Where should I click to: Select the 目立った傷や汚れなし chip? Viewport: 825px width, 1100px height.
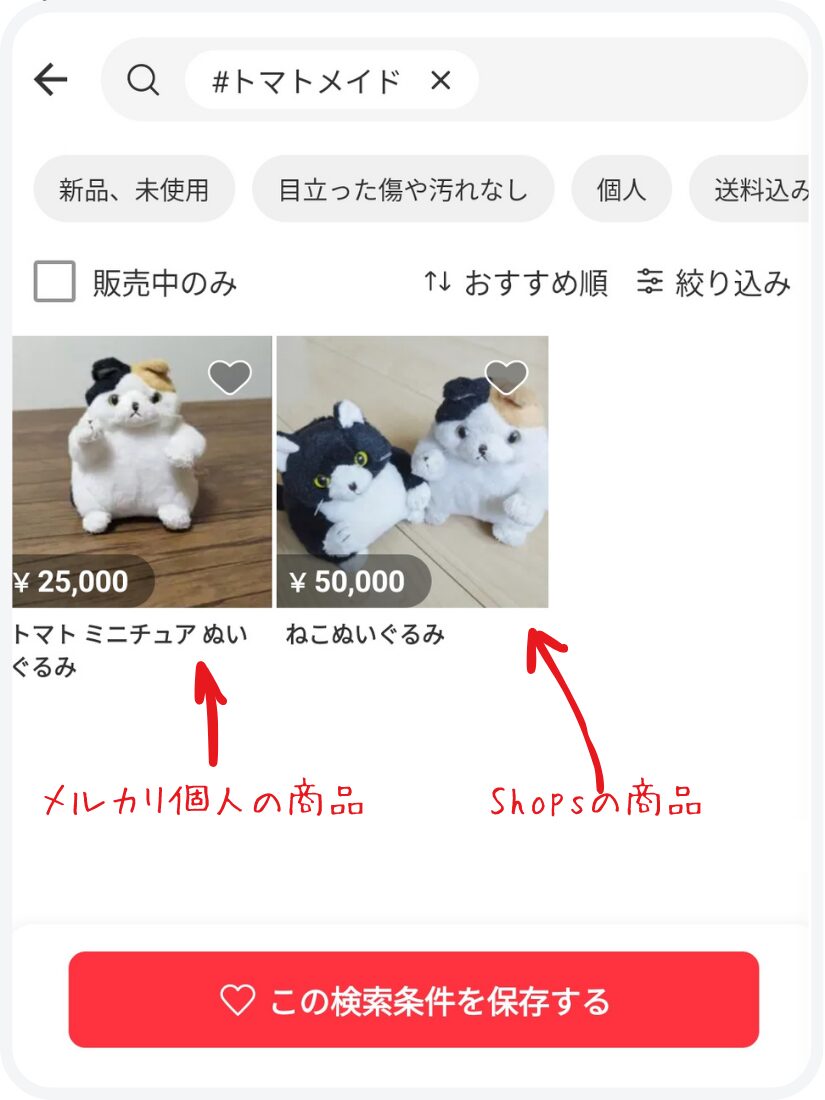pos(403,190)
